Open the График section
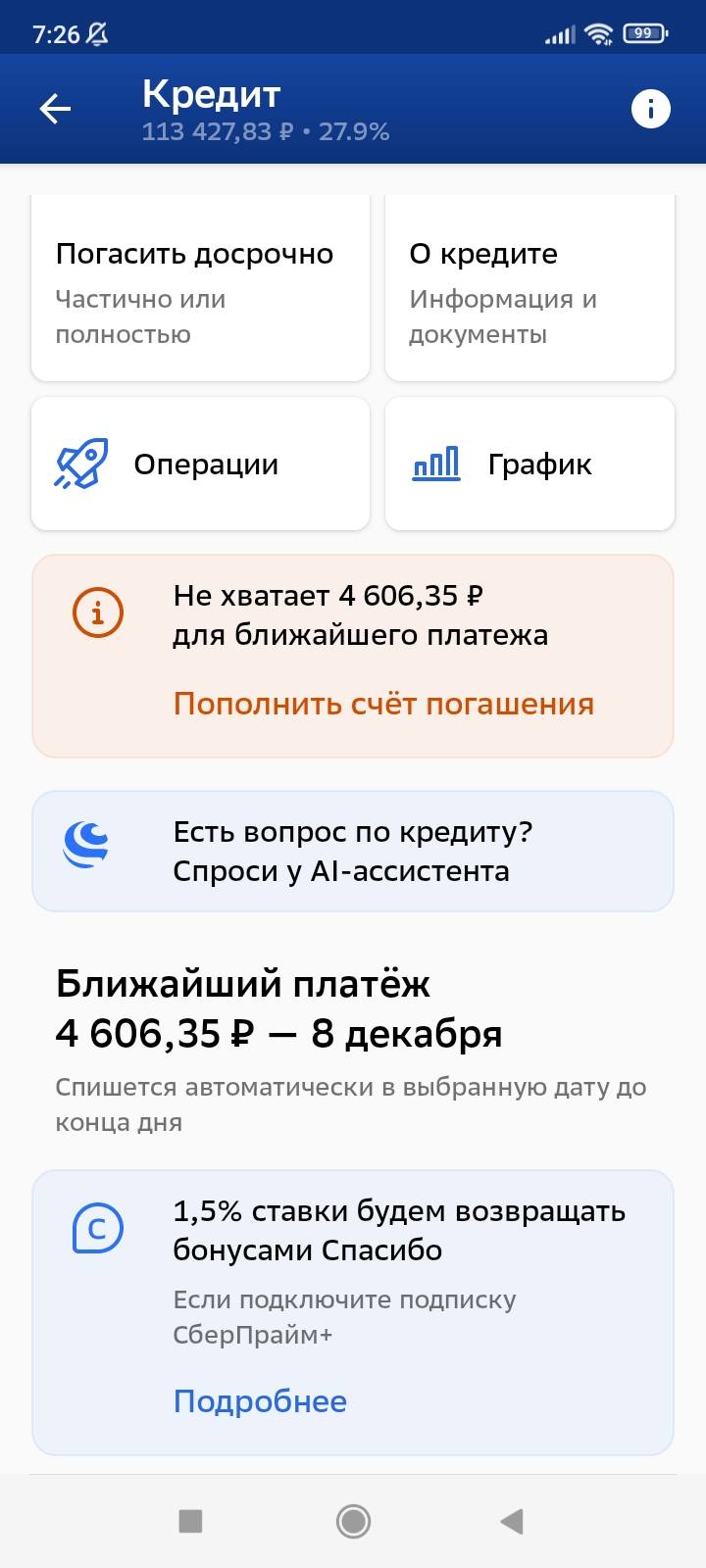This screenshot has height=1568, width=706. coord(529,463)
